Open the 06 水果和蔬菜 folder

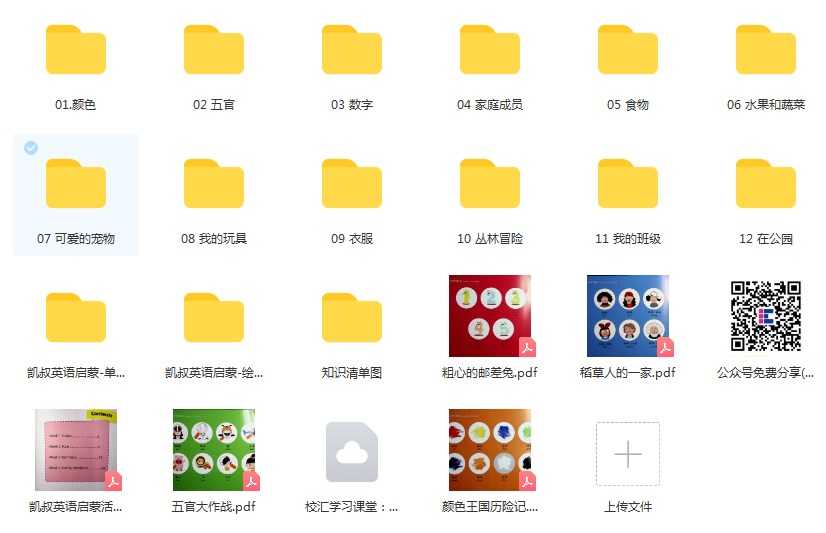(x=766, y=51)
